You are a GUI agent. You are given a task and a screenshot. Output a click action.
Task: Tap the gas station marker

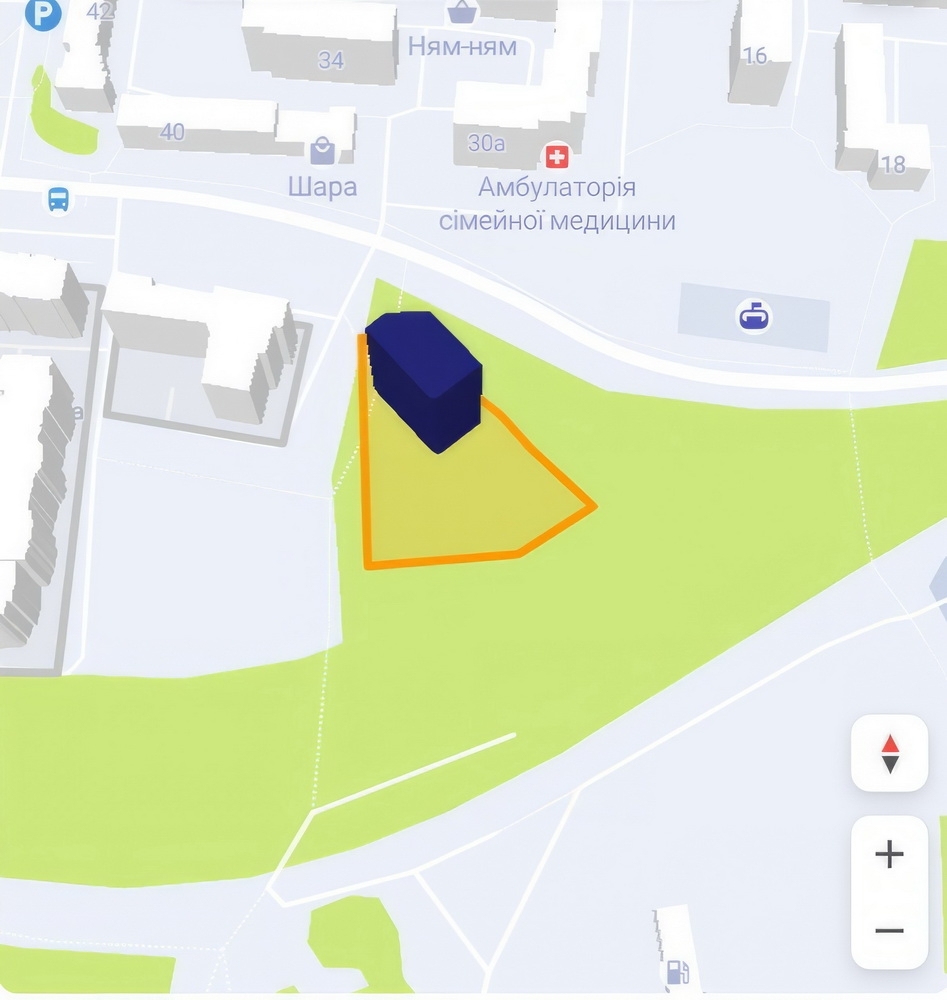(678, 970)
